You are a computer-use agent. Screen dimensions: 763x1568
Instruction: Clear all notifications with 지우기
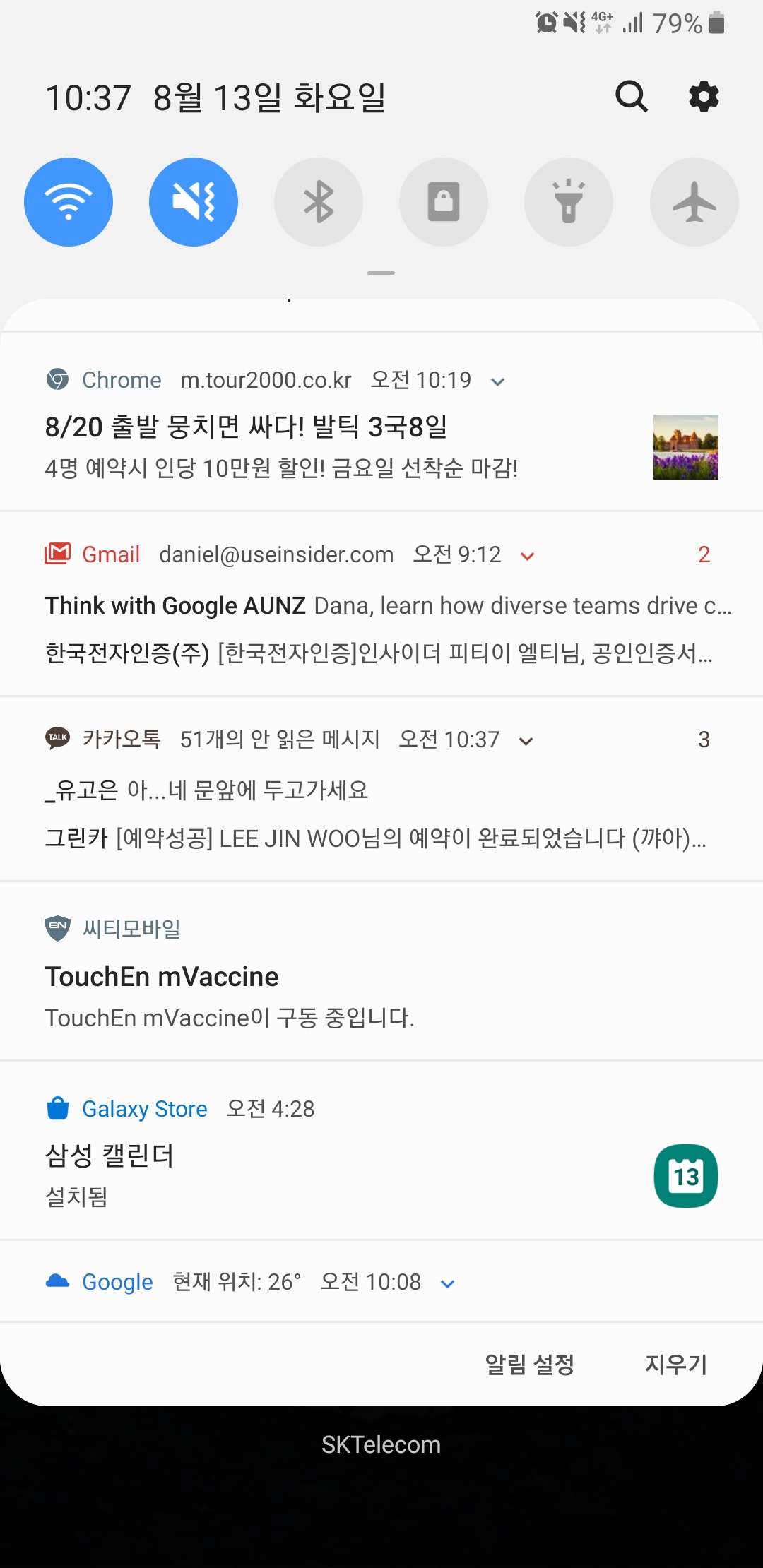tap(675, 1364)
